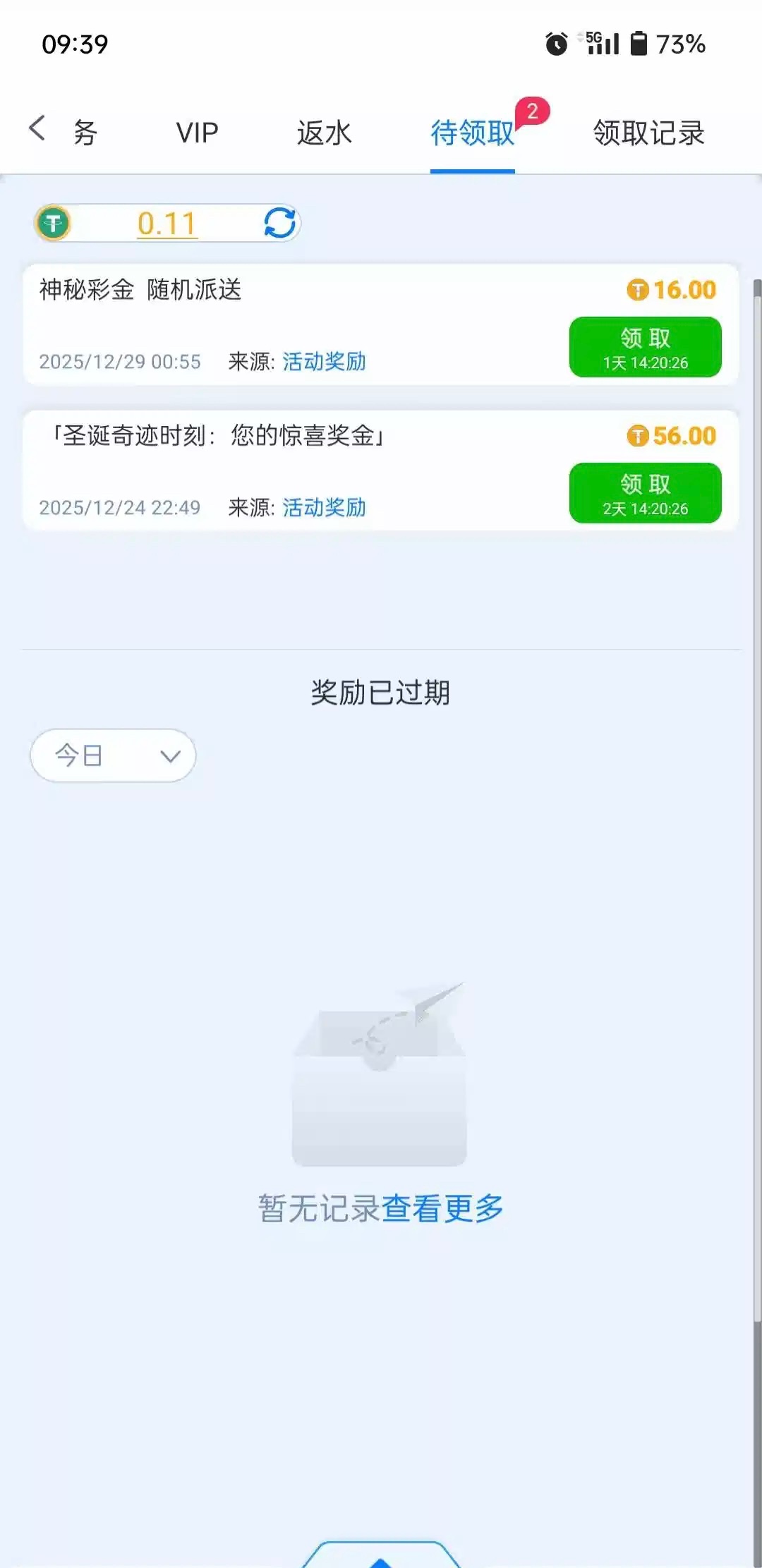Refresh the balance with the reload icon
762x1568 pixels.
pos(280,223)
